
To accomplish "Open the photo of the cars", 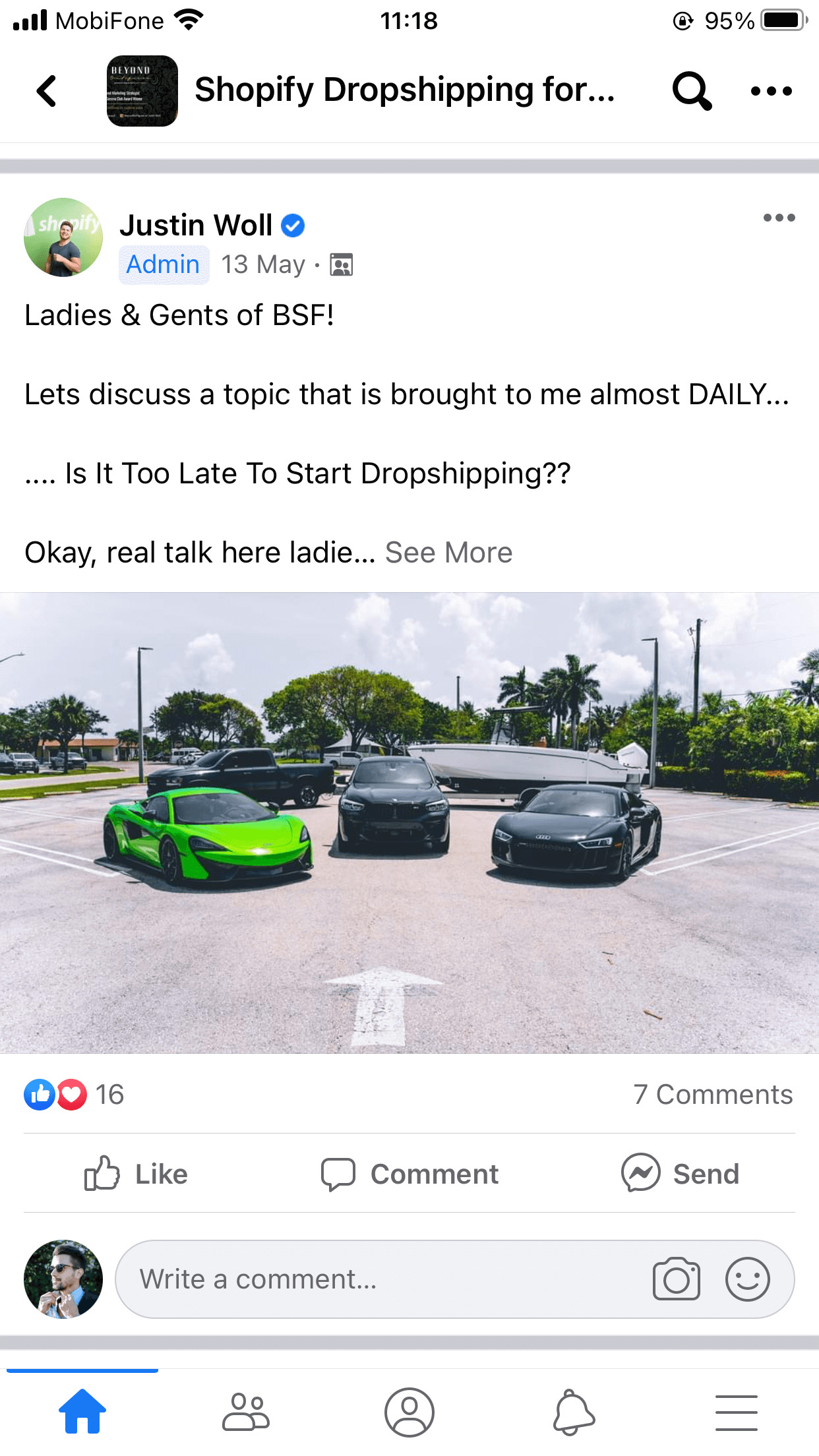I will click(x=409, y=822).
